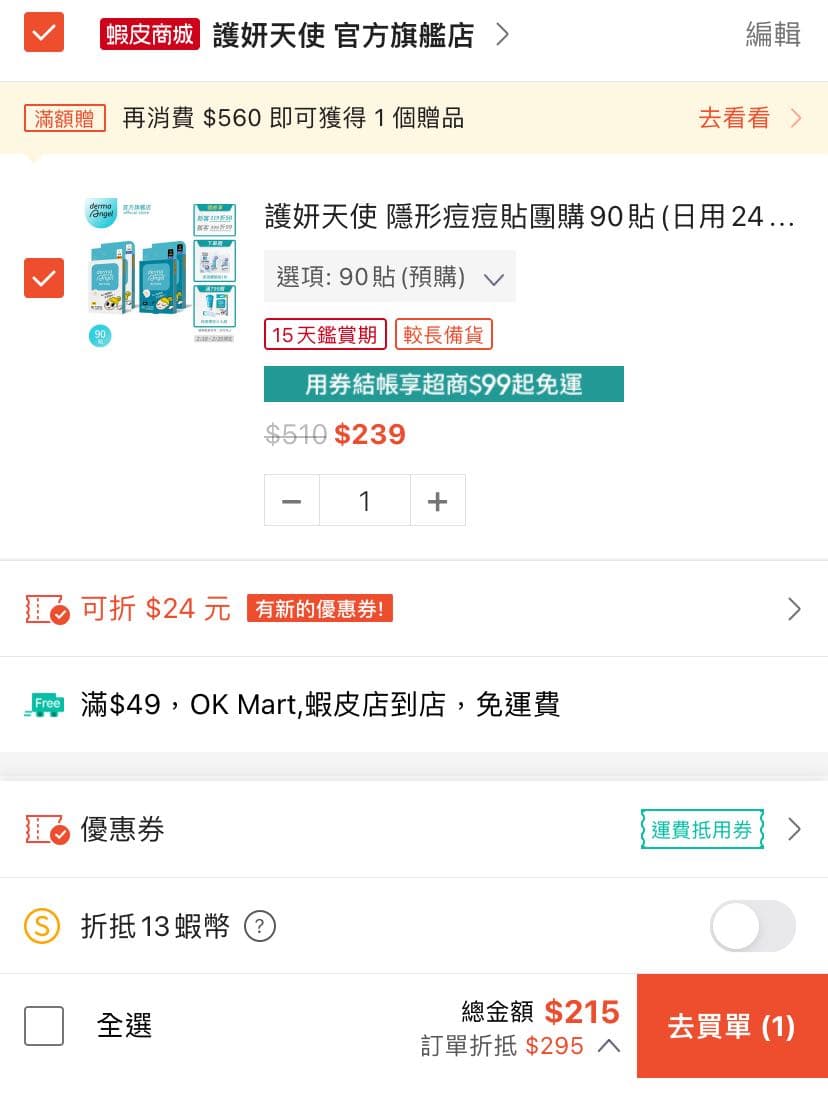The image size is (828, 1093).
Task: Click the 編輯 edit button
Action: coord(772,33)
